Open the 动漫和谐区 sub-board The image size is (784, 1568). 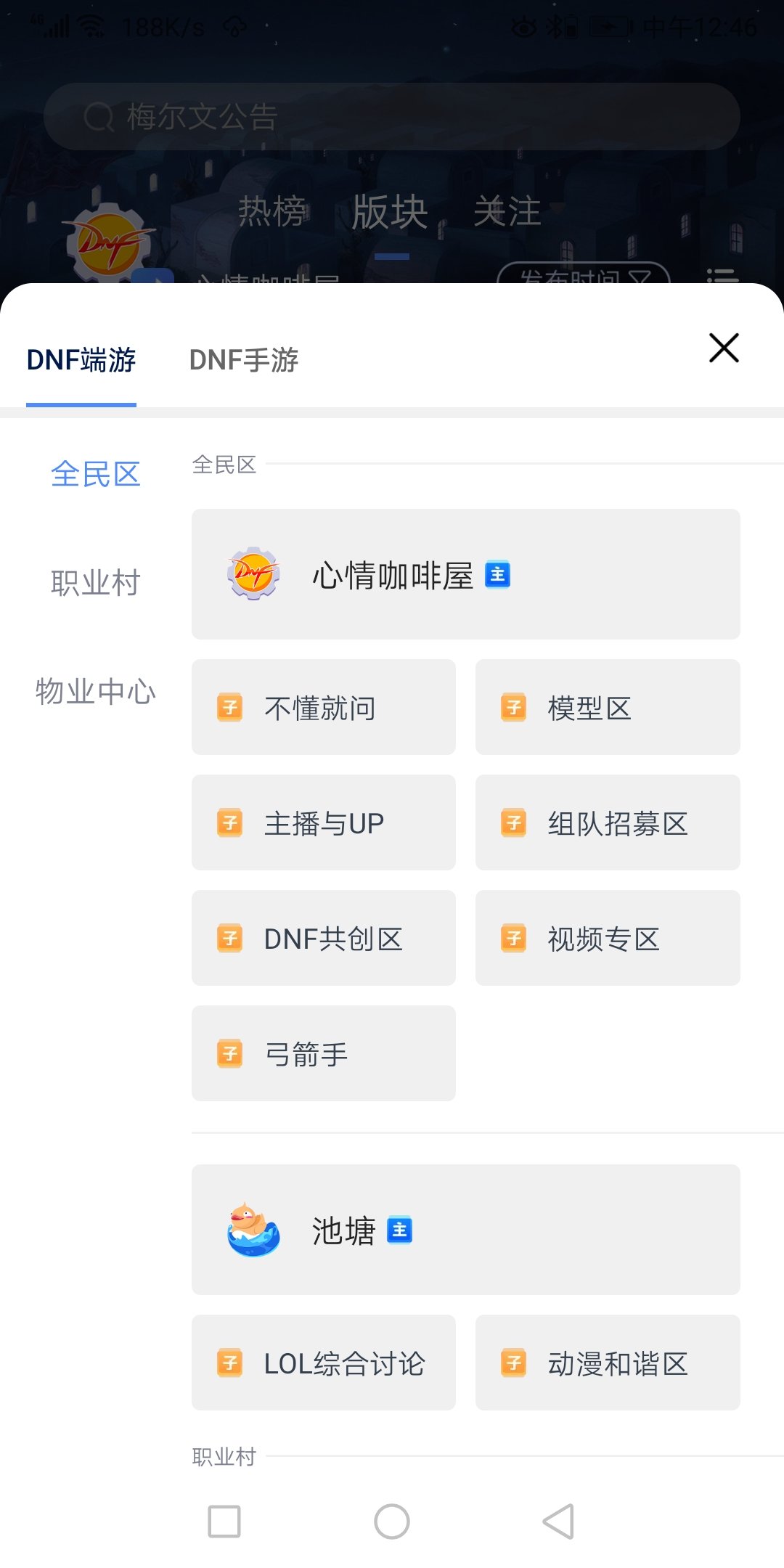tap(608, 1363)
